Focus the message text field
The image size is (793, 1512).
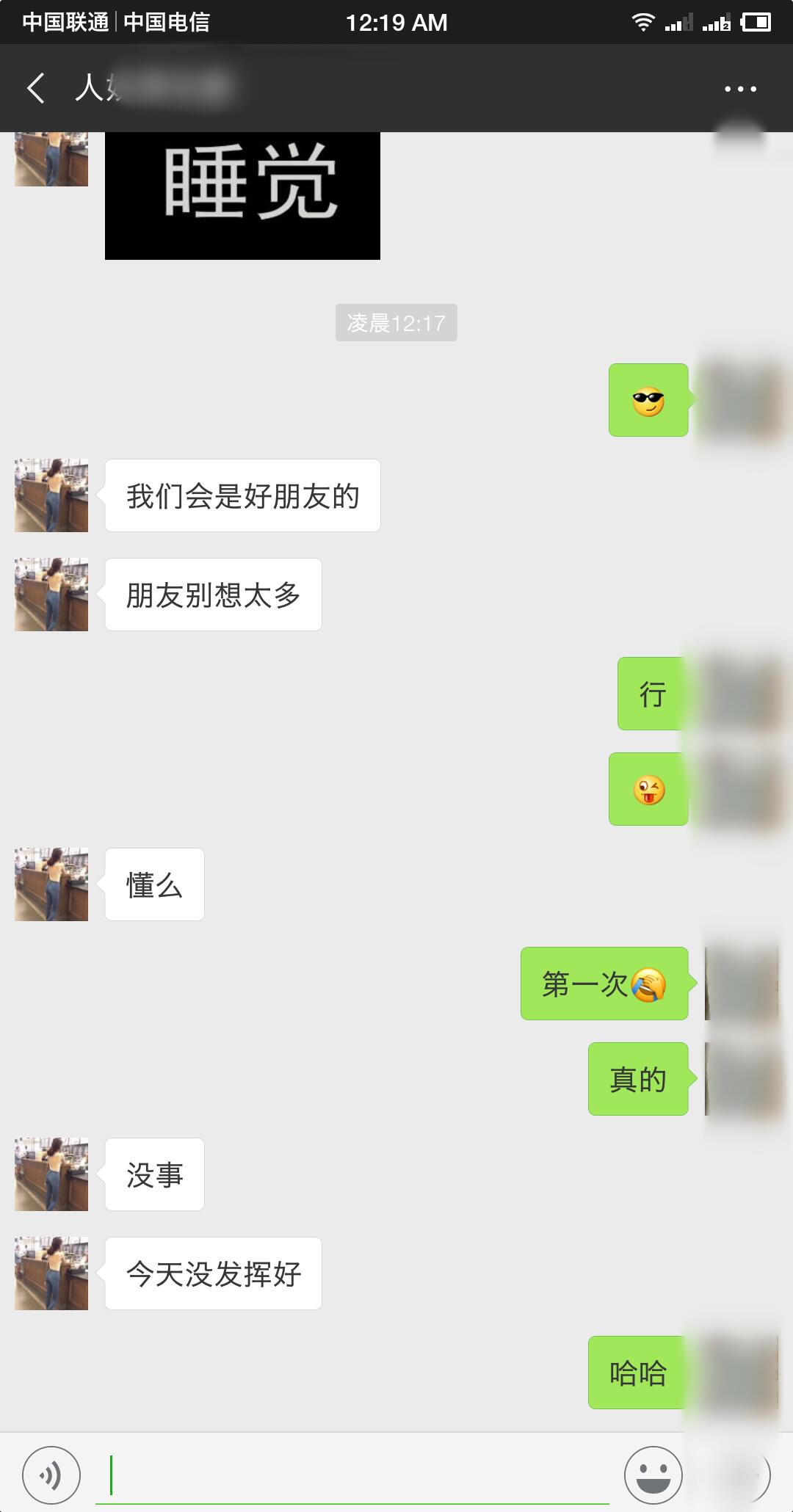[x=352, y=1475]
